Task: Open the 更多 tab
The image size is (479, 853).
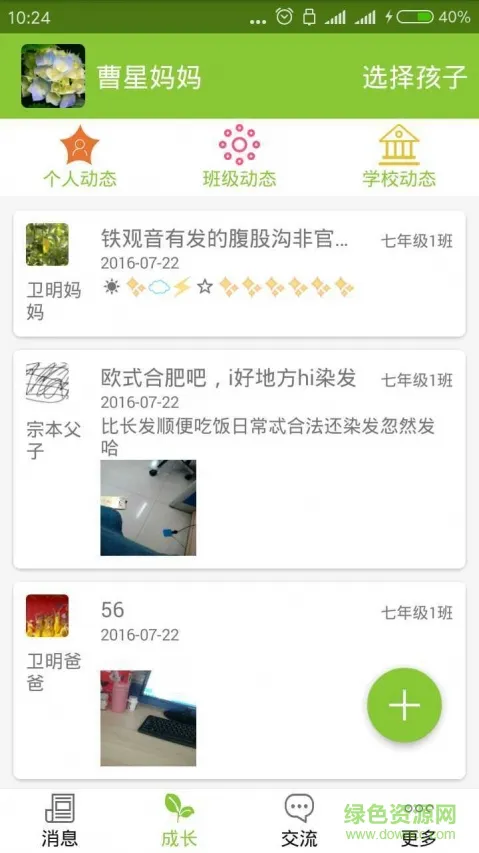Action: tap(419, 821)
